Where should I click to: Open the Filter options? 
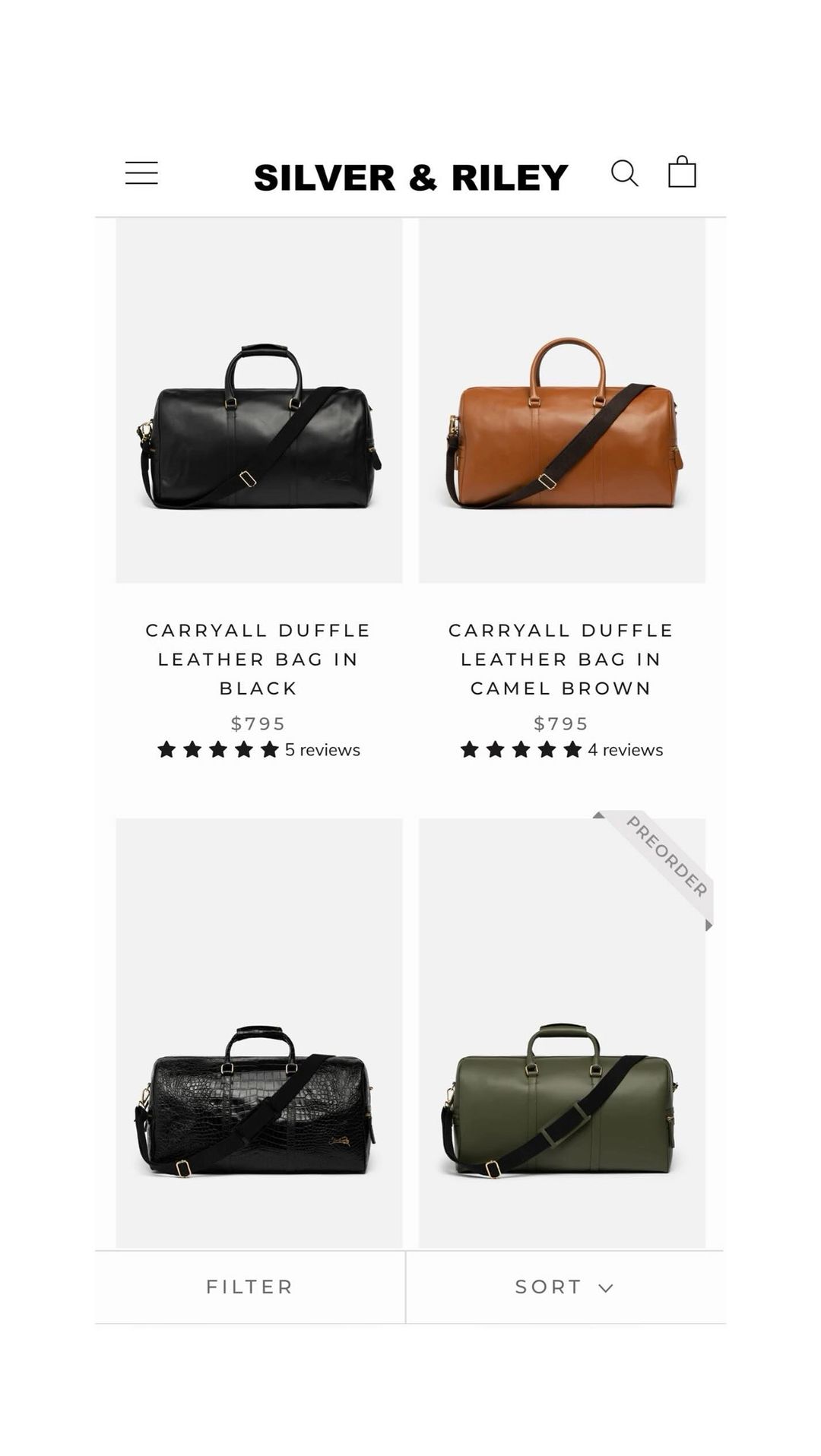pos(249,1287)
